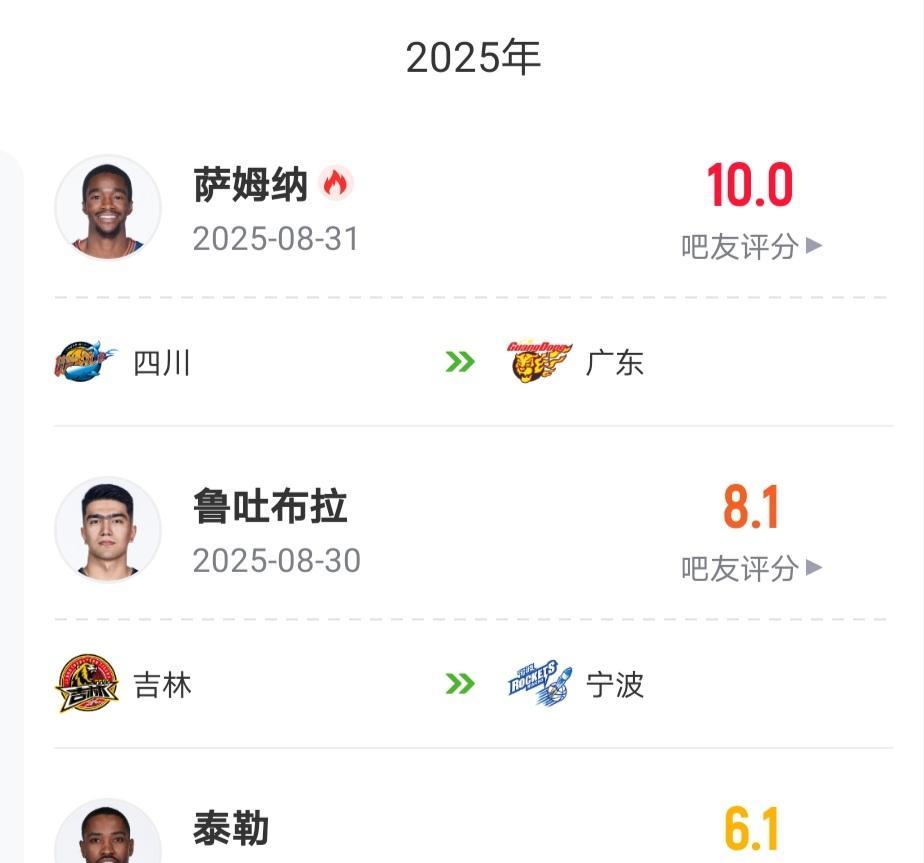
Task: Open the 宁波 team page
Action: [x=614, y=685]
